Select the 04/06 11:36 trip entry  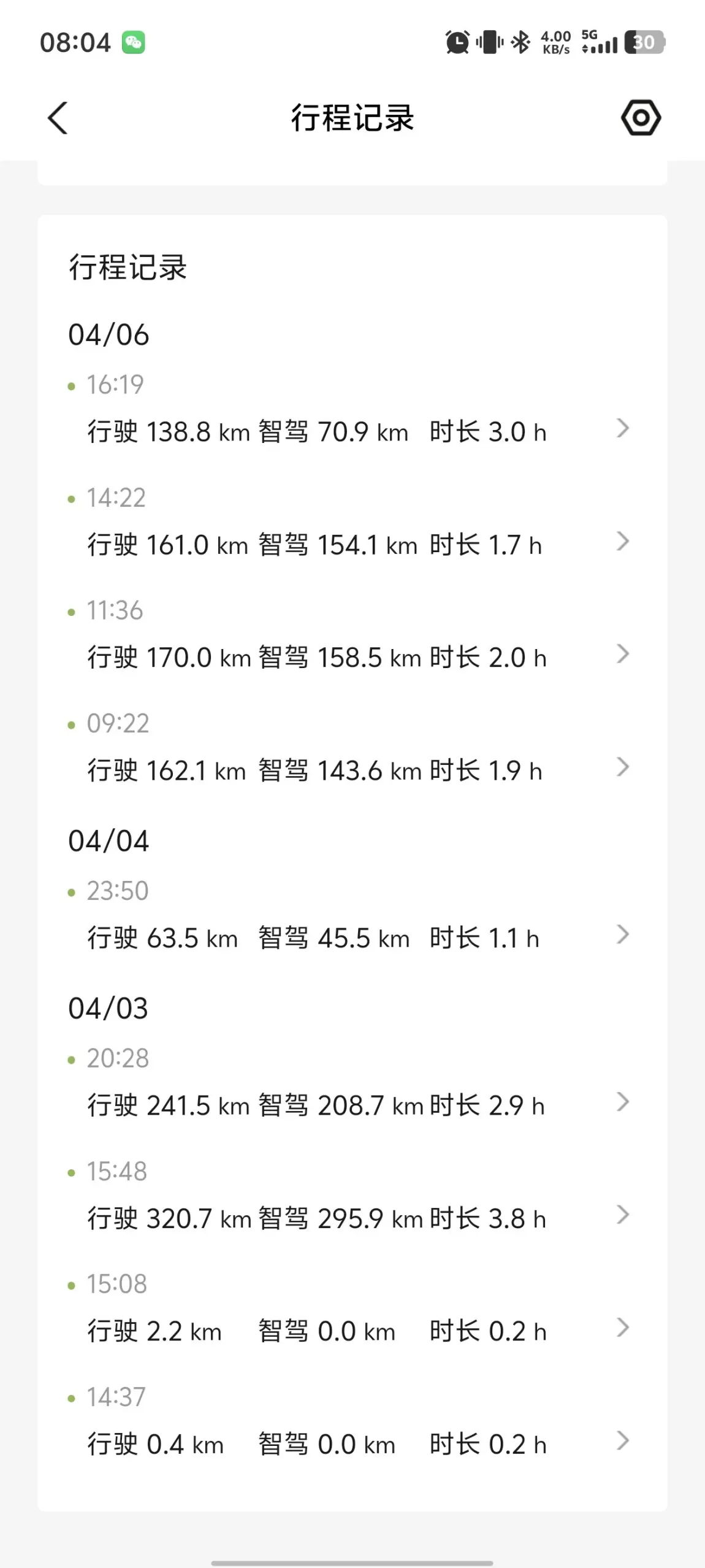[352, 657]
